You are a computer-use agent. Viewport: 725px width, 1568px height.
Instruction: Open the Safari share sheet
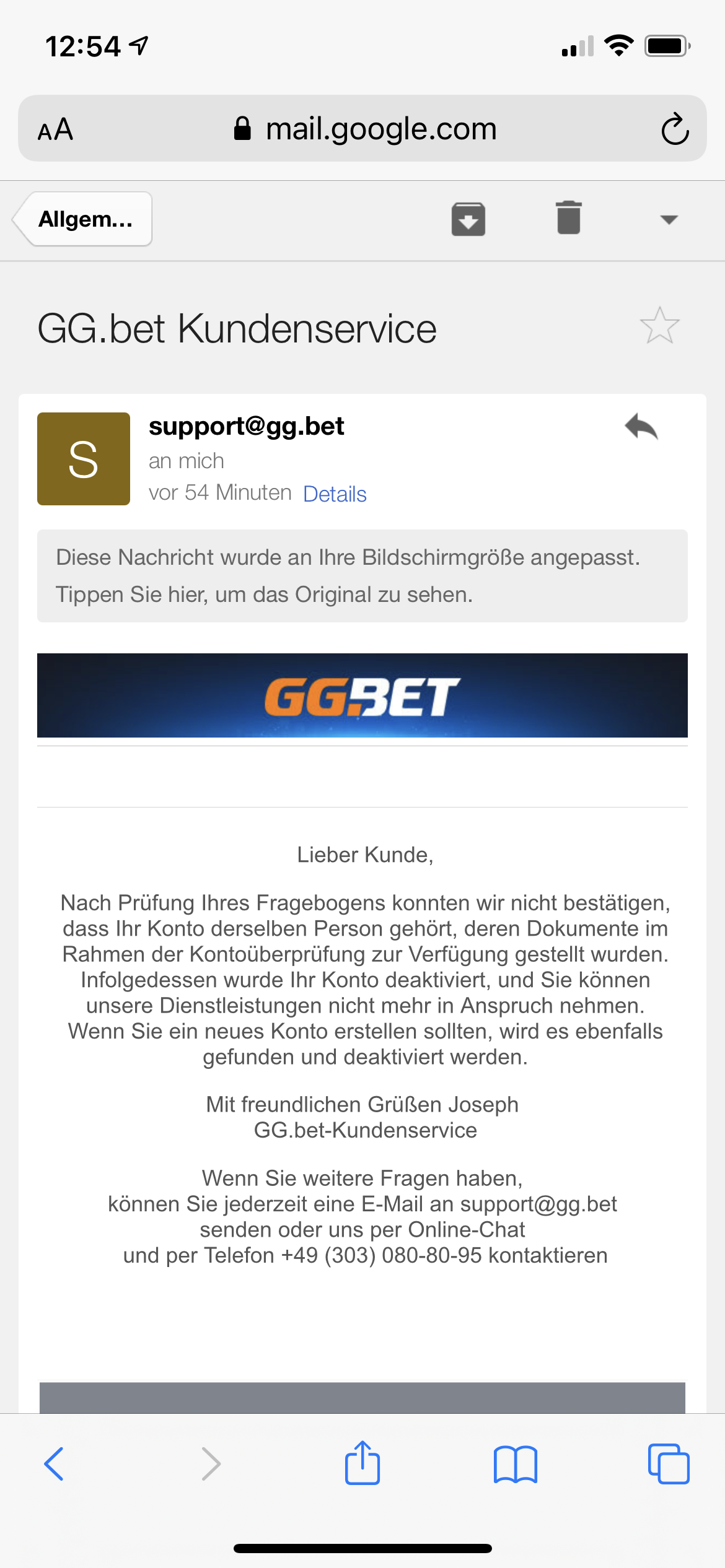[362, 1463]
